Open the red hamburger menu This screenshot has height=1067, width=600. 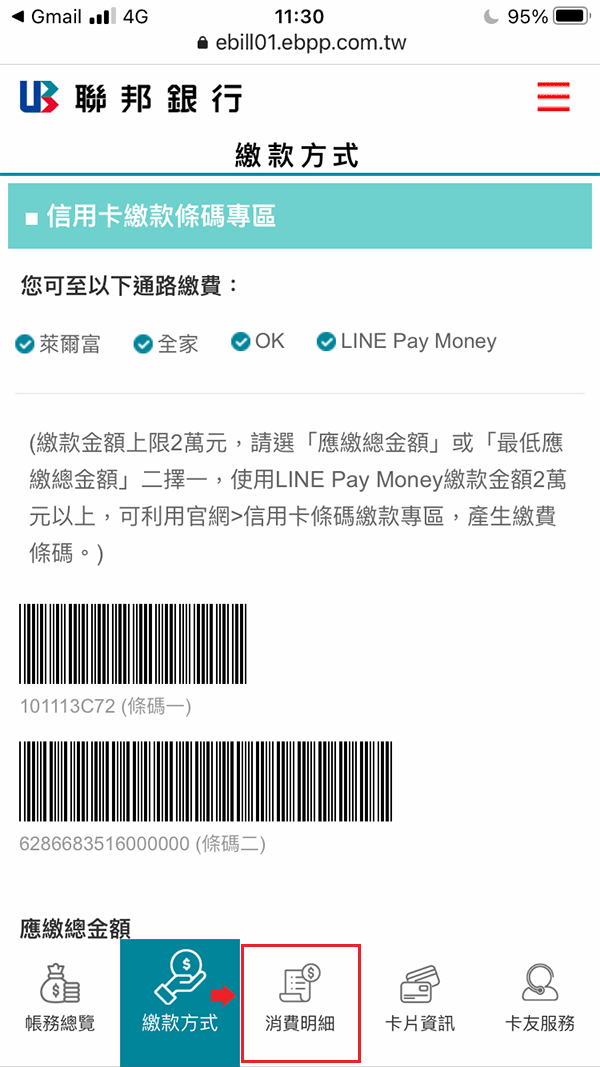tap(553, 97)
